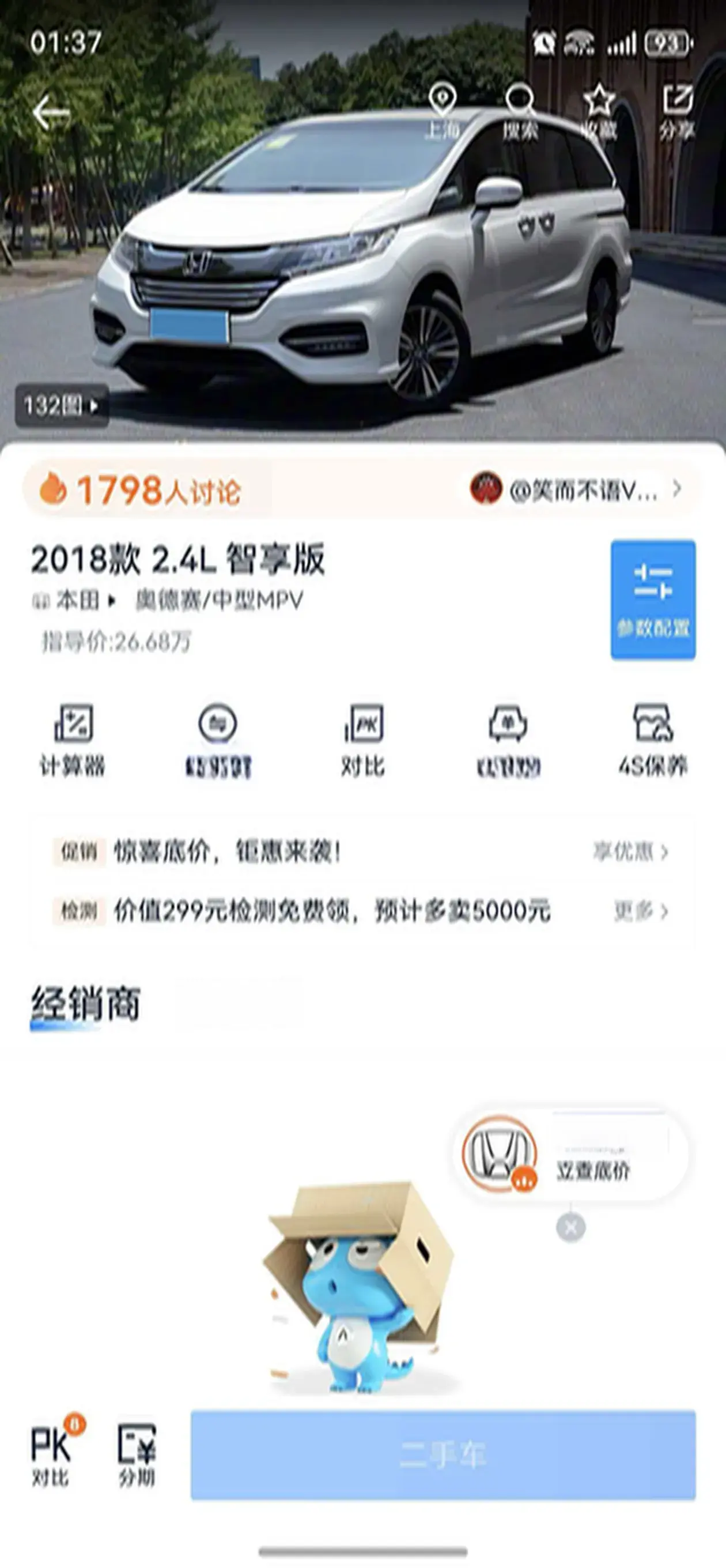Add this car to 收藏 favorites
The width and height of the screenshot is (726, 1568).
pyautogui.click(x=599, y=111)
